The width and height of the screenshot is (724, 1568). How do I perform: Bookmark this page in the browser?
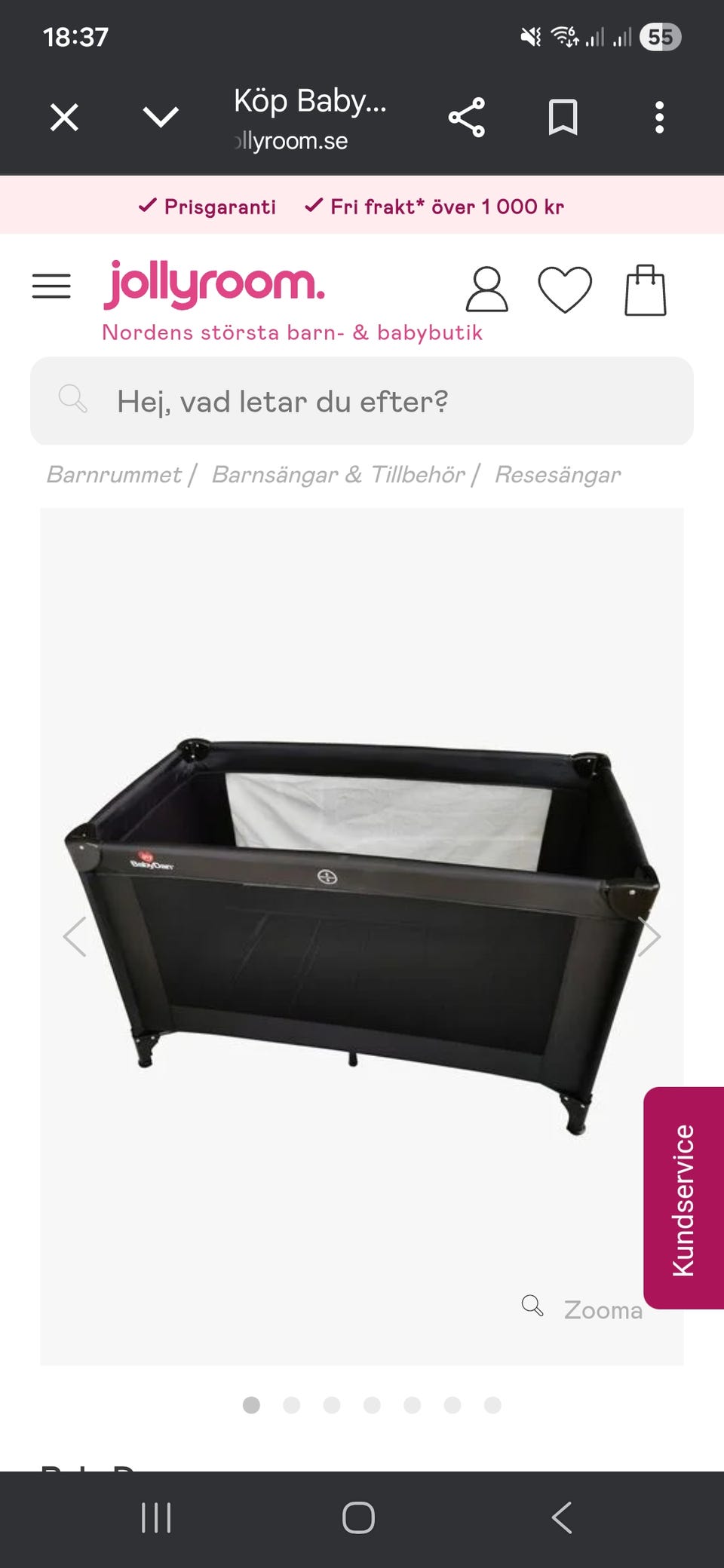pos(563,118)
